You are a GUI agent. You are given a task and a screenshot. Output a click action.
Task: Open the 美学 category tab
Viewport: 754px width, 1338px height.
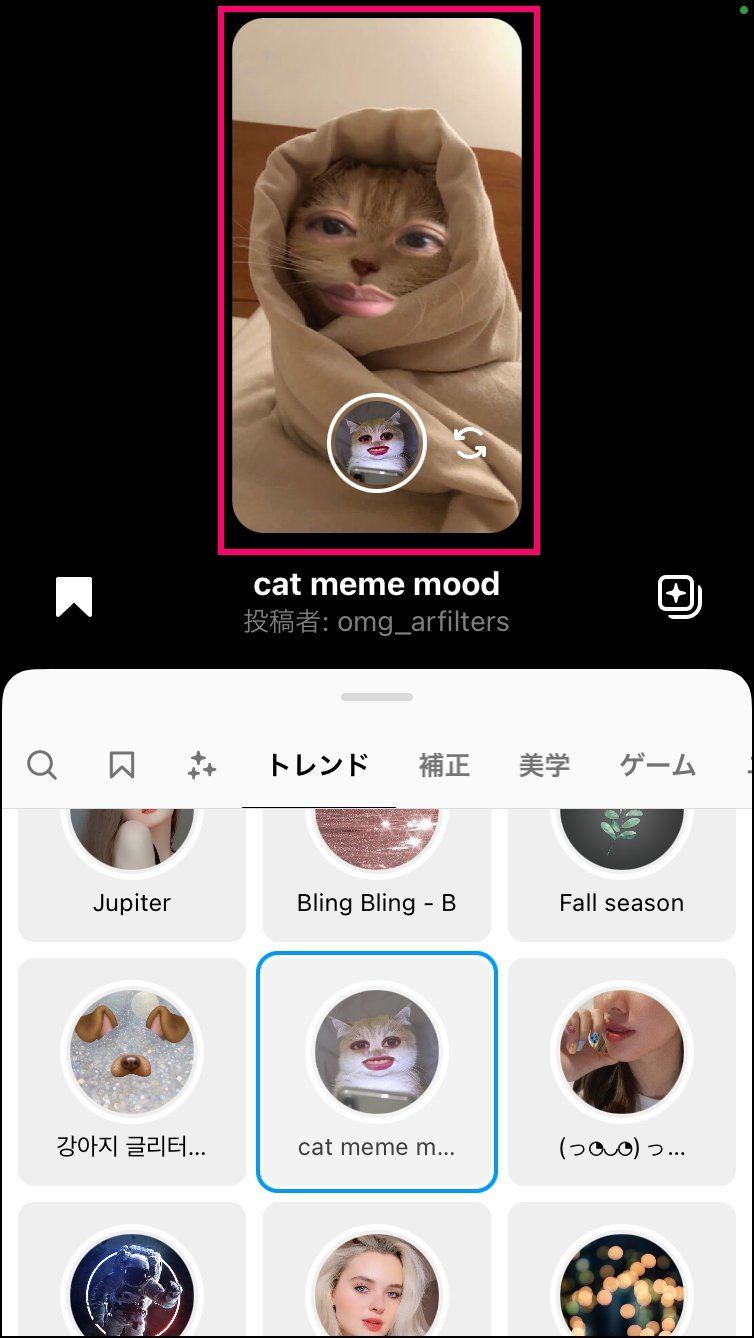tap(544, 766)
